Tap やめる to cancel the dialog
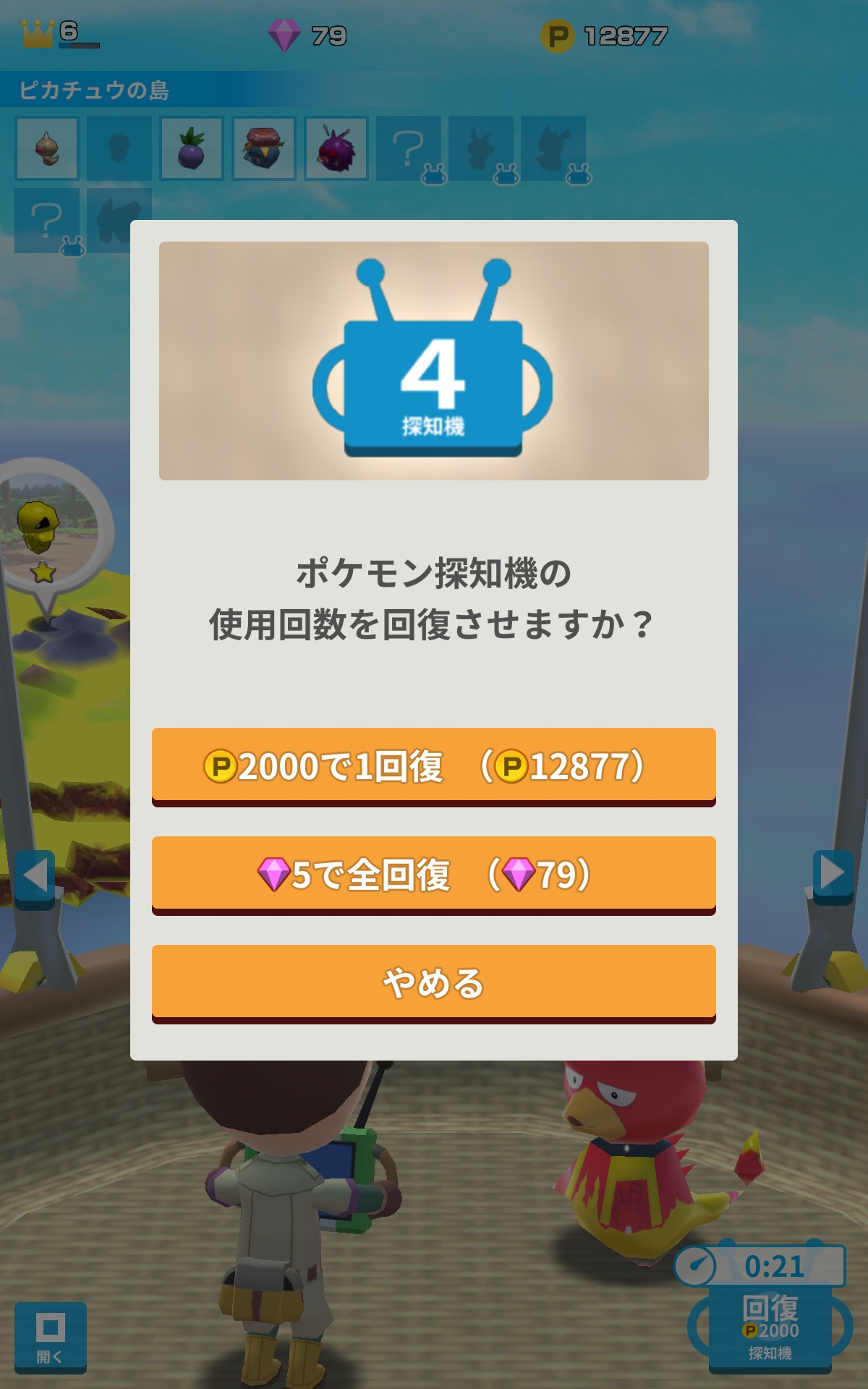868x1389 pixels. pyautogui.click(x=434, y=984)
